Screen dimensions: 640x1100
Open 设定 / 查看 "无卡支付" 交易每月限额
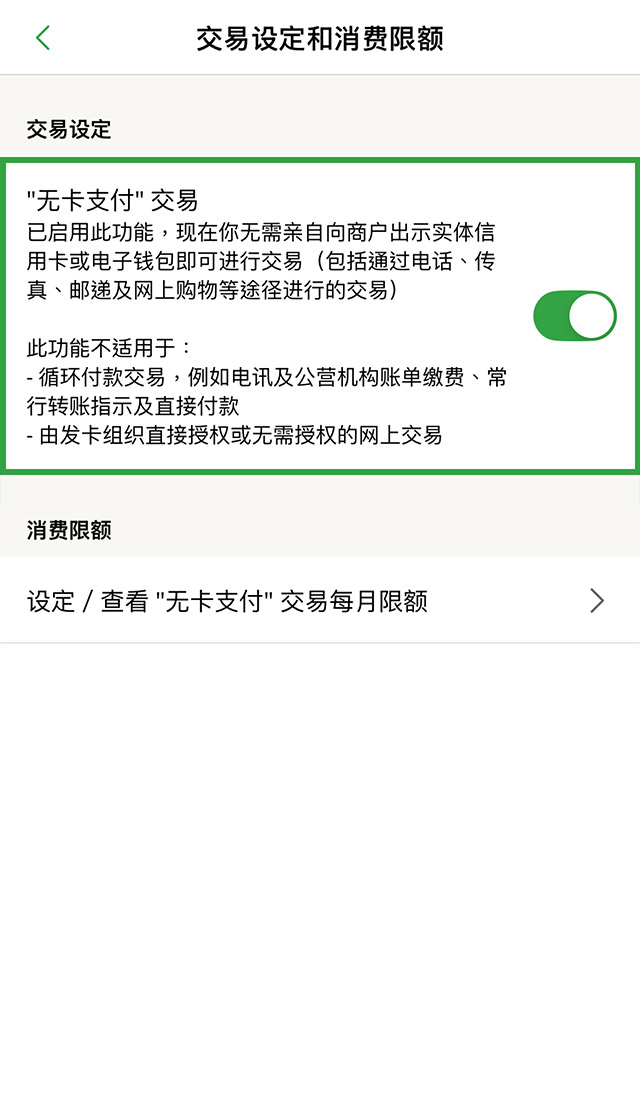(x=318, y=601)
